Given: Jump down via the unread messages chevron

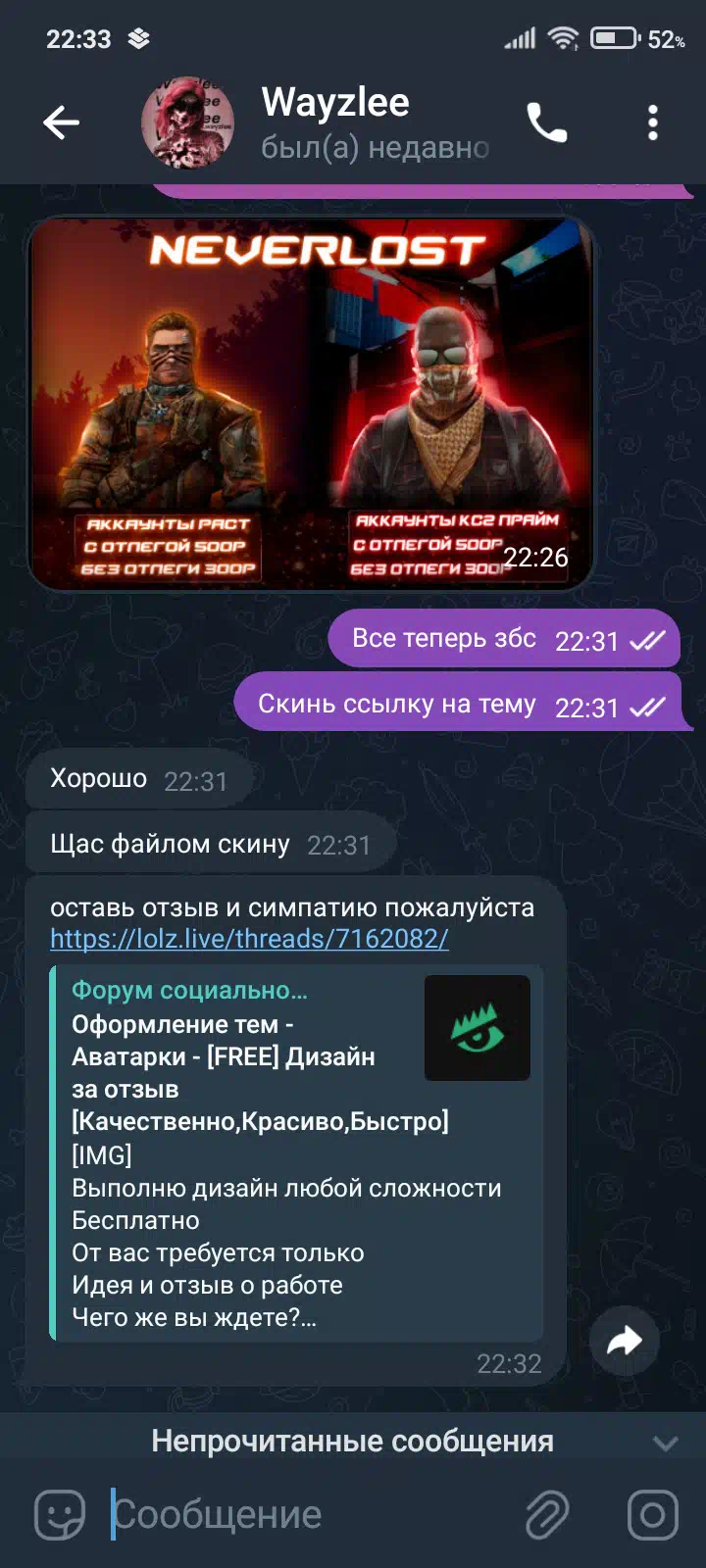Looking at the screenshot, I should point(666,1442).
